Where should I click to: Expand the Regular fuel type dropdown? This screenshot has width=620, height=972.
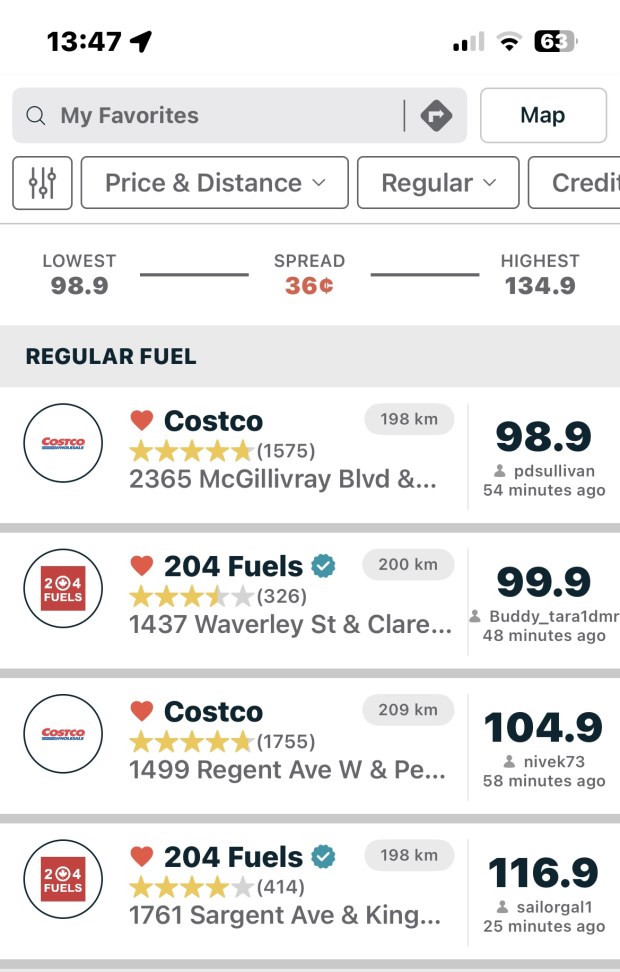[438, 183]
